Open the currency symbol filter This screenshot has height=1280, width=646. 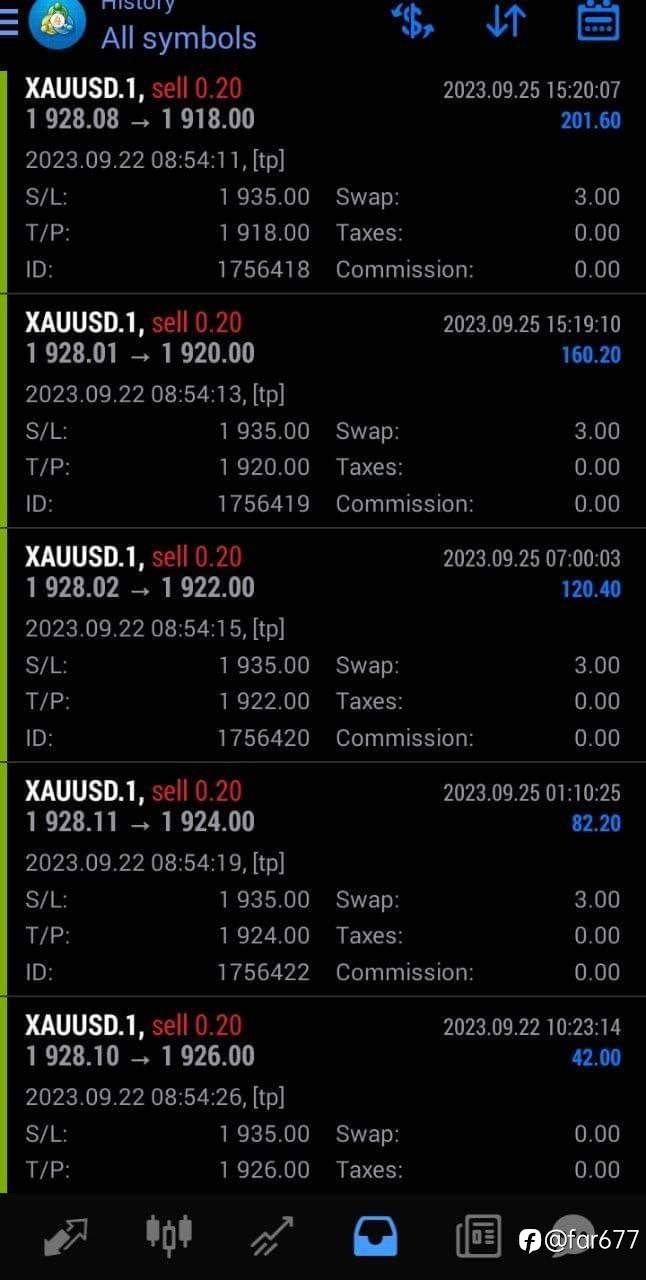[x=412, y=20]
